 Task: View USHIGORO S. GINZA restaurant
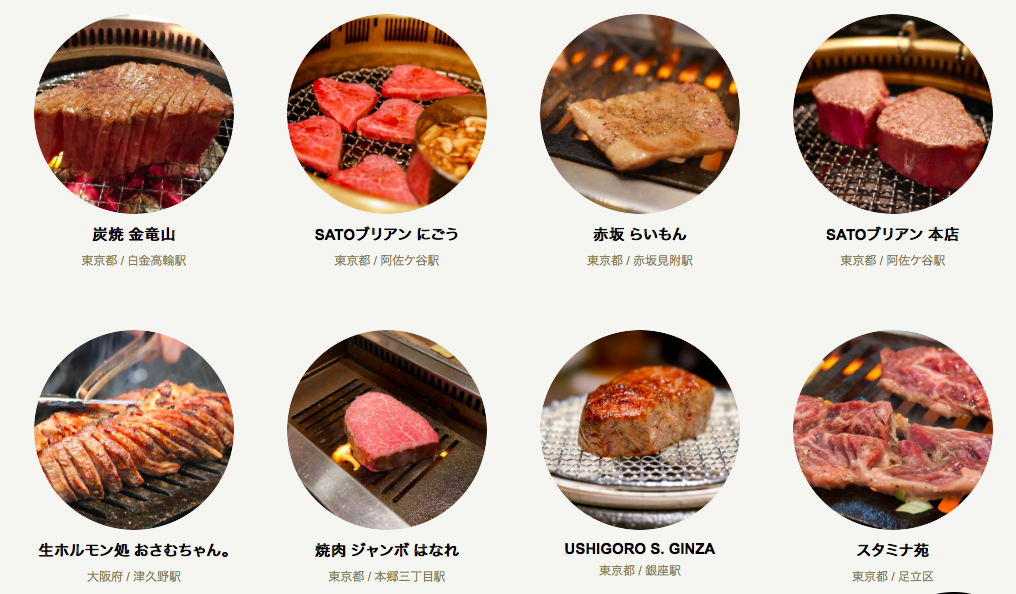(640, 430)
